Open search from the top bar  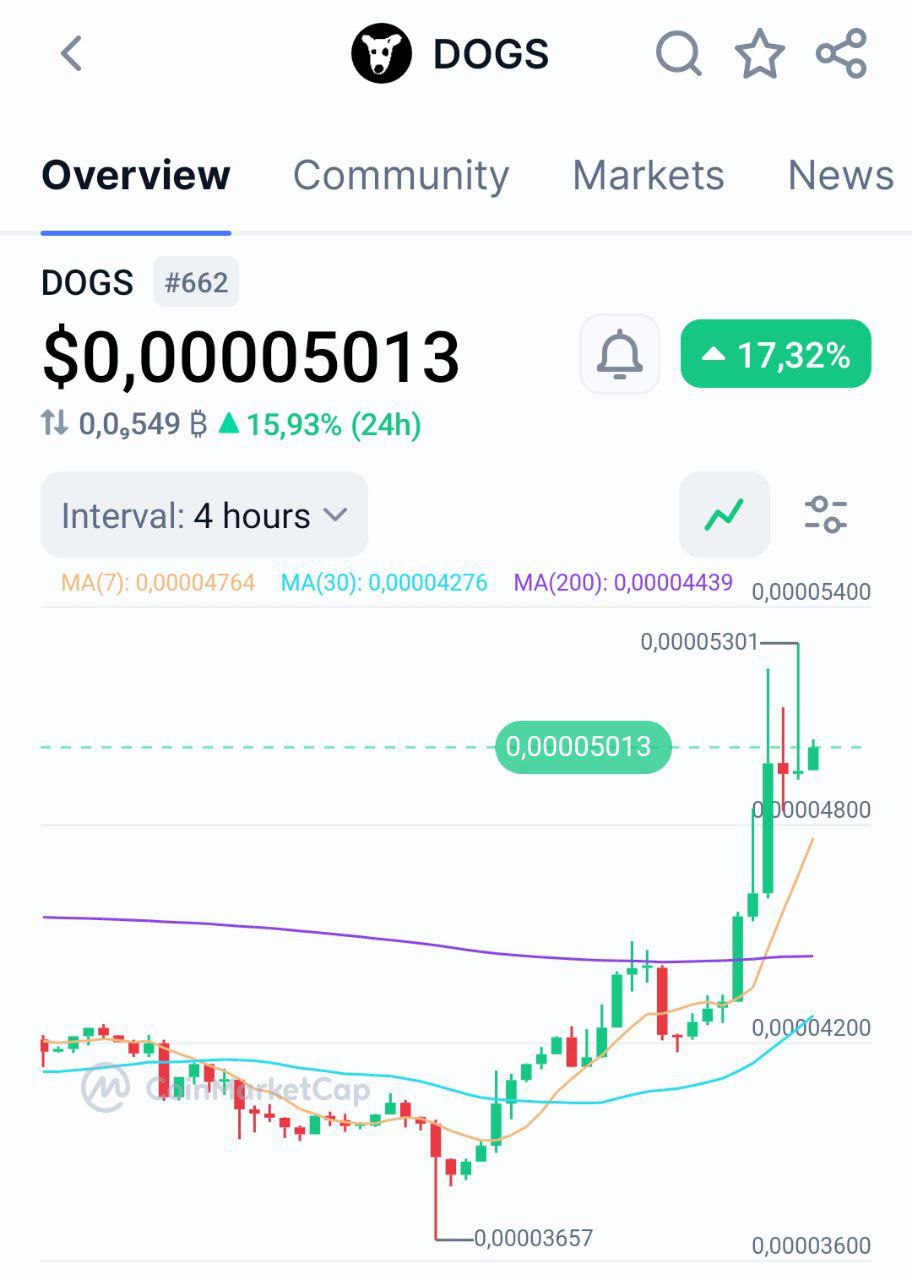(678, 54)
